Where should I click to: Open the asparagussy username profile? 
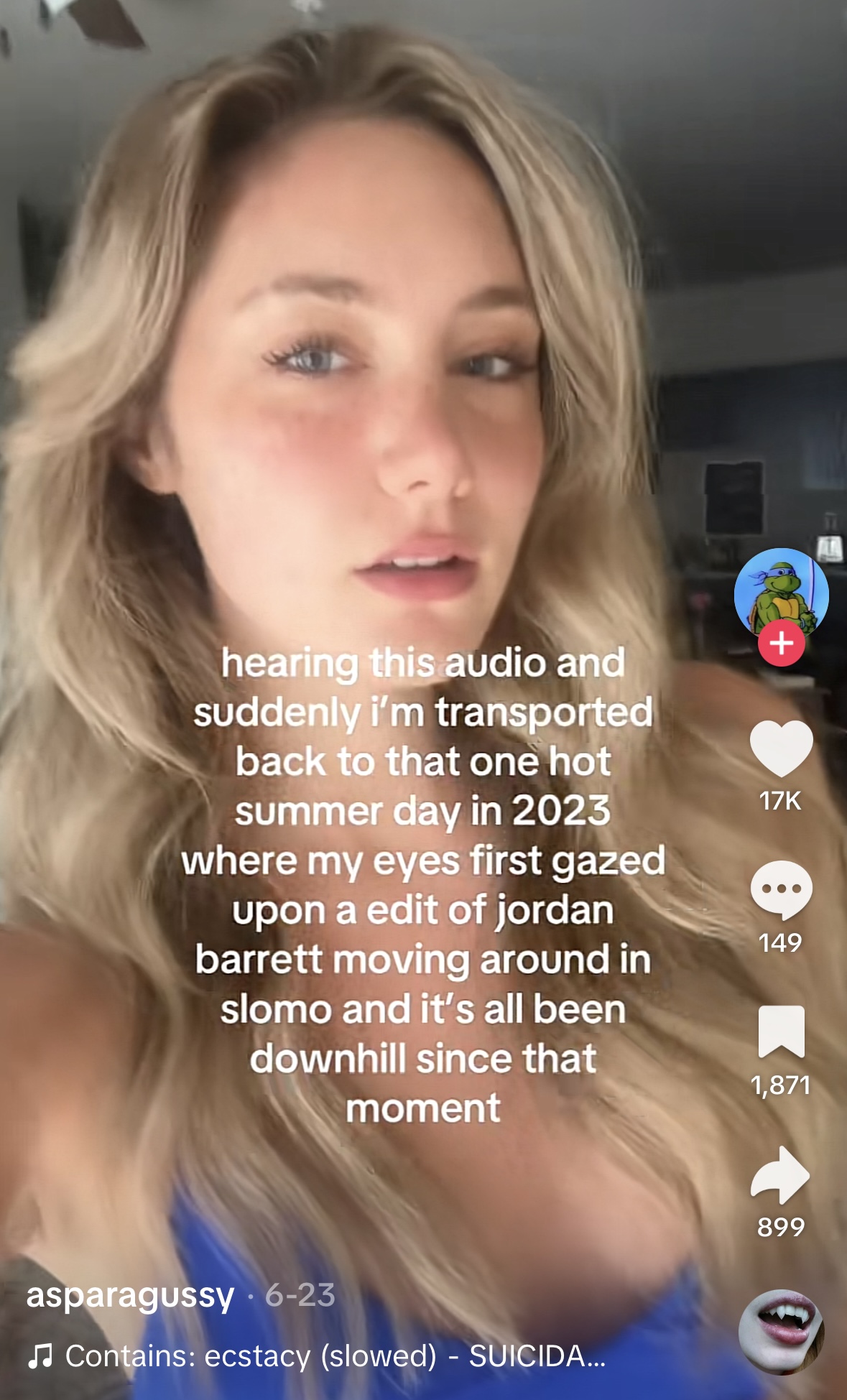(130, 1295)
